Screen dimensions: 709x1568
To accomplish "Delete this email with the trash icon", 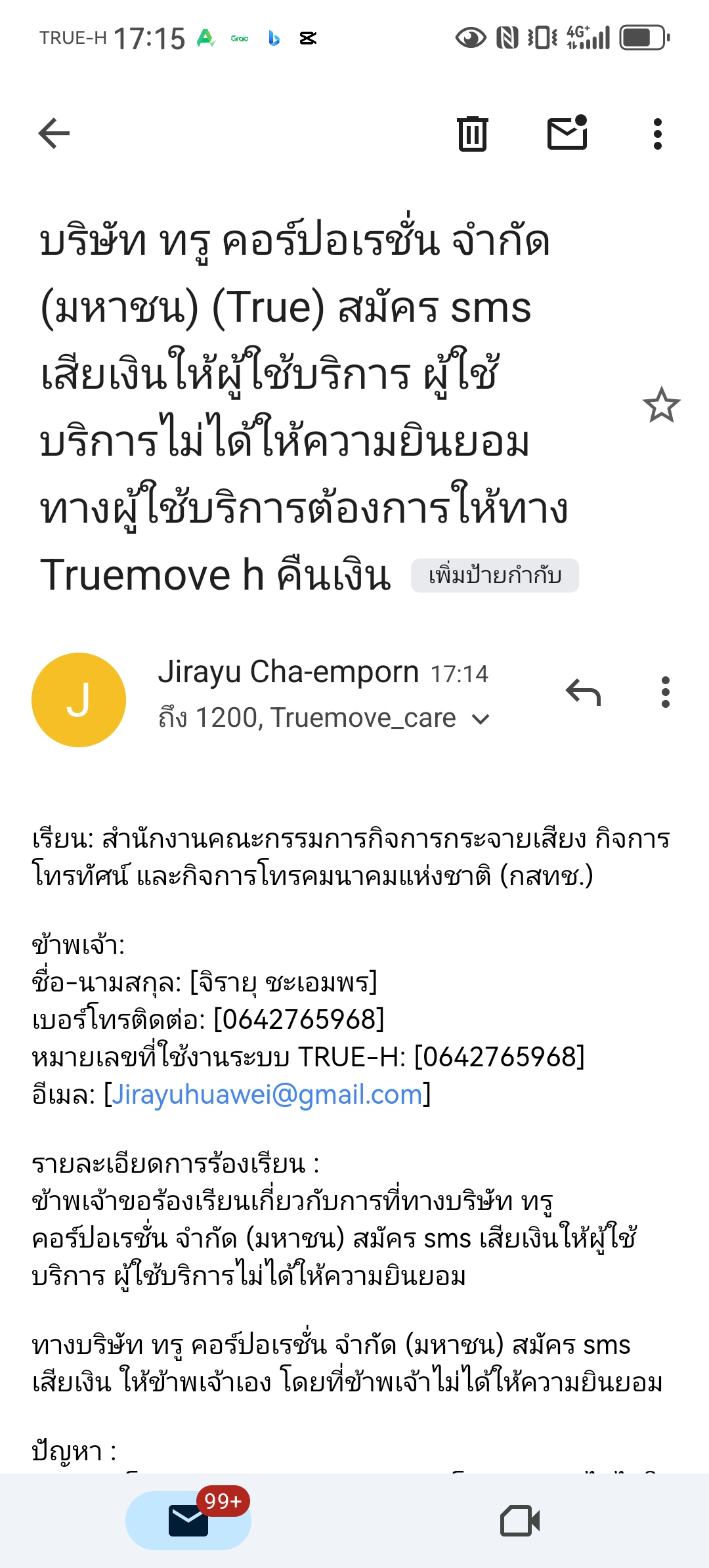I will pos(472,134).
